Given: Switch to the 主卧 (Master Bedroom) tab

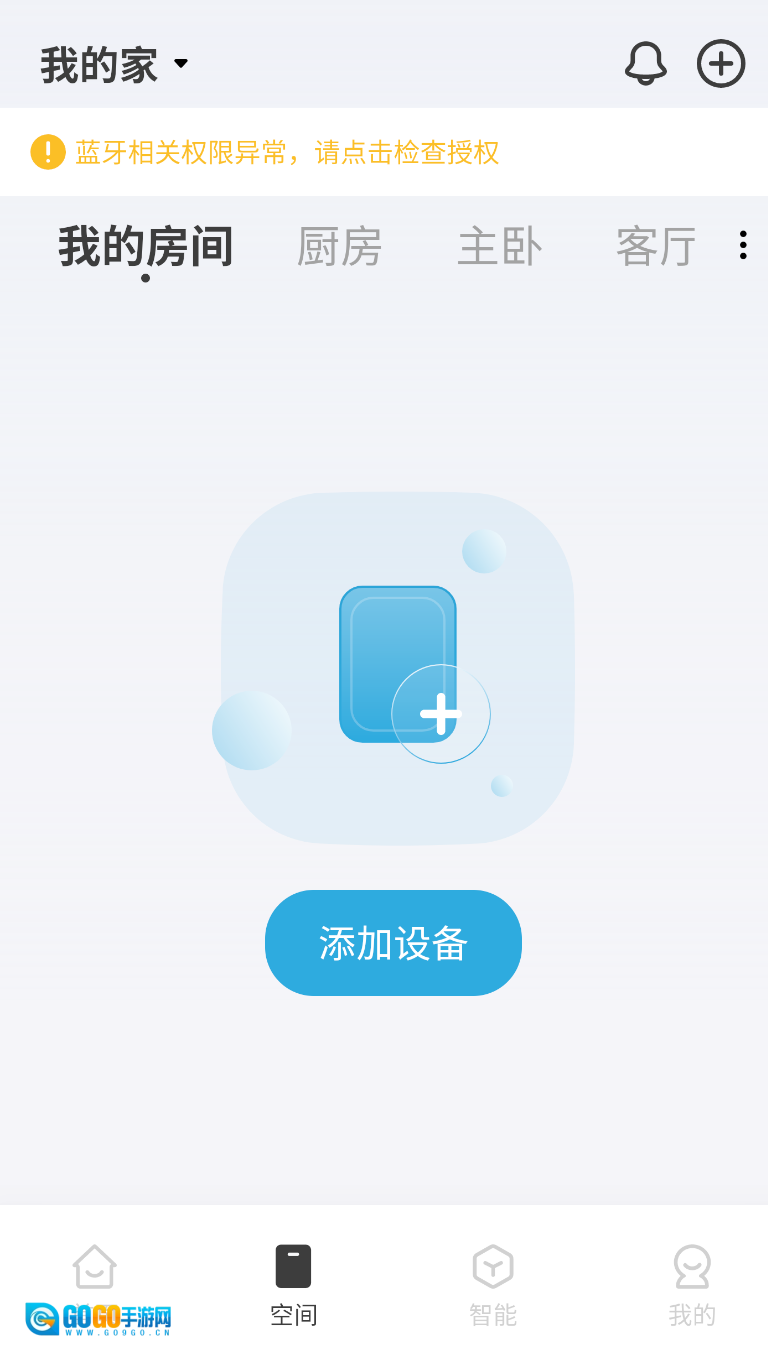Looking at the screenshot, I should tap(500, 246).
